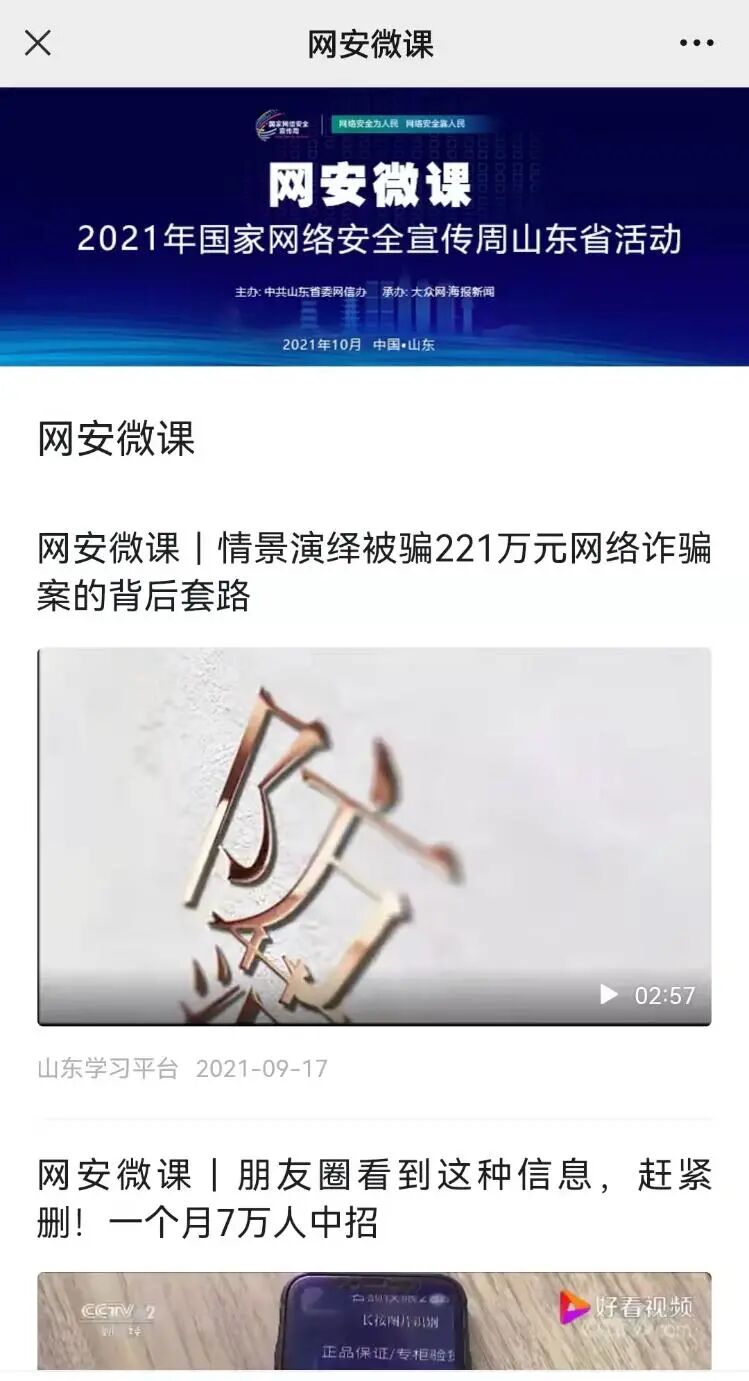Open the 221万元网络诈骗案 article title

[x=374, y=572]
